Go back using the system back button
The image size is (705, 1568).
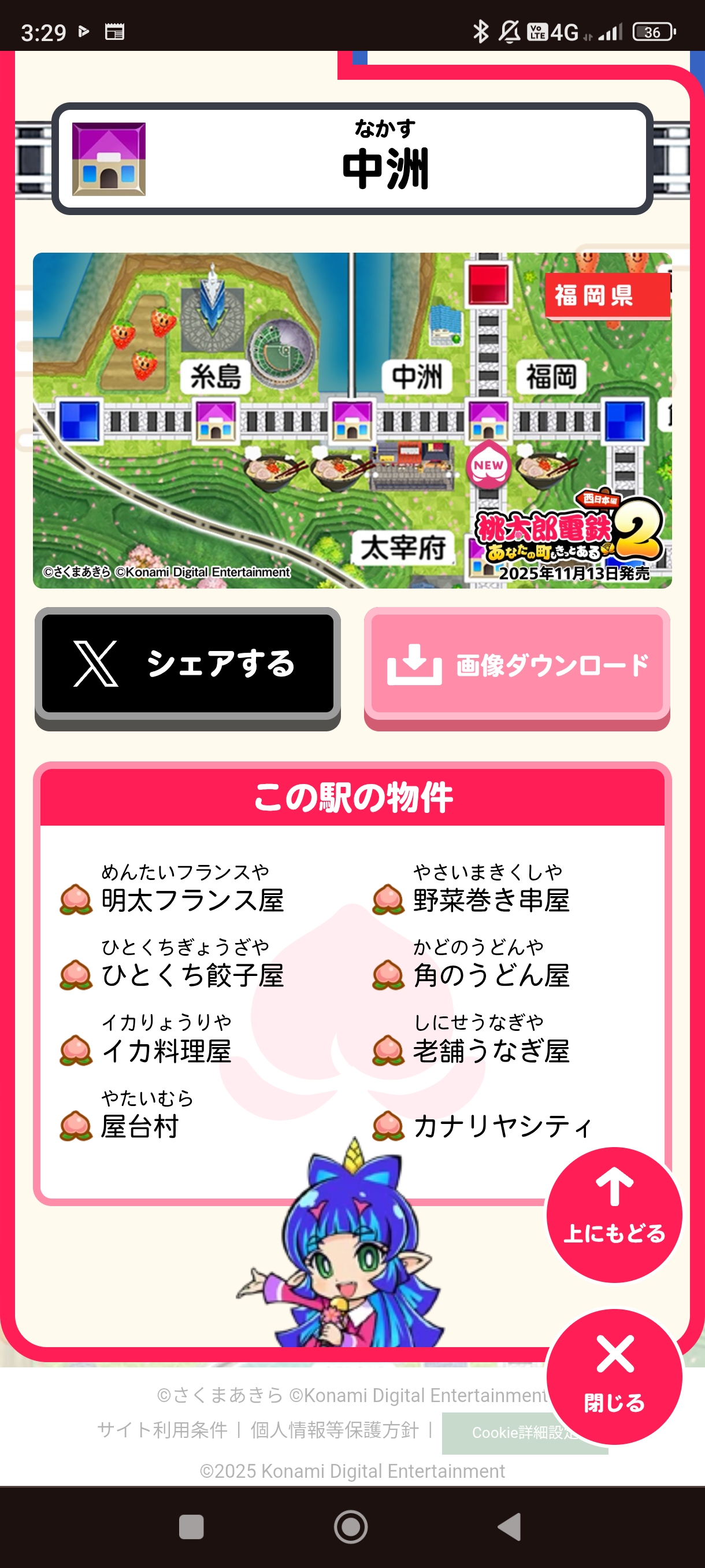tap(510, 1526)
